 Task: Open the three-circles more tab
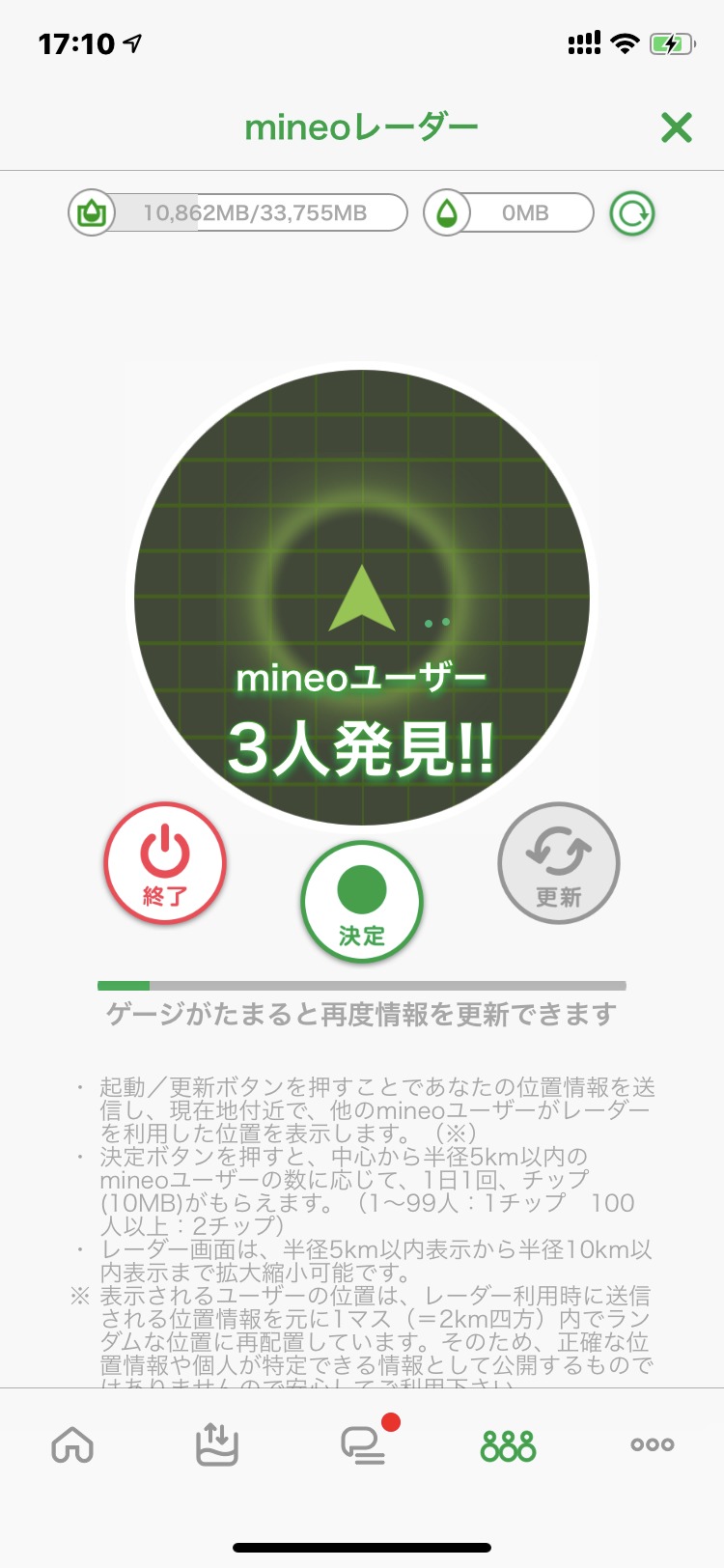(x=653, y=1445)
